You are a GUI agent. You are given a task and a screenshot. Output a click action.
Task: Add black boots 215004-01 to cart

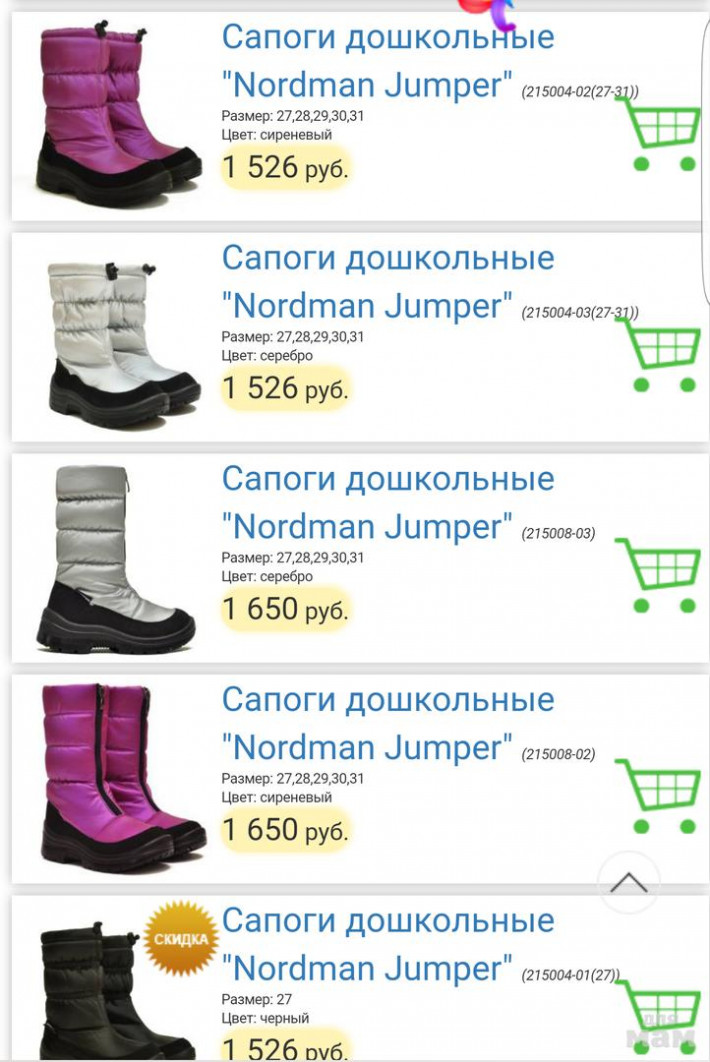click(x=659, y=1015)
